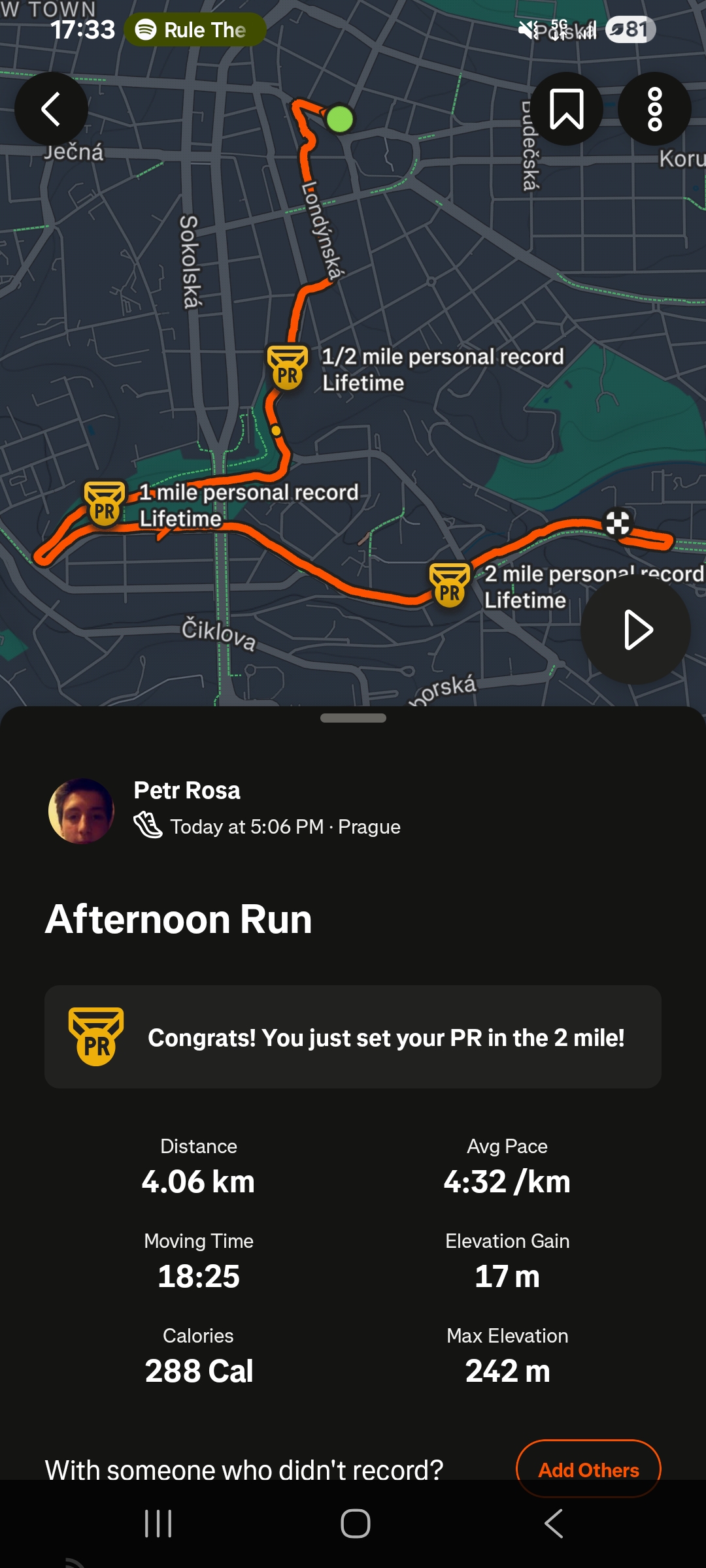Image resolution: width=706 pixels, height=1568 pixels.
Task: Bookmark this run activity
Action: [566, 108]
